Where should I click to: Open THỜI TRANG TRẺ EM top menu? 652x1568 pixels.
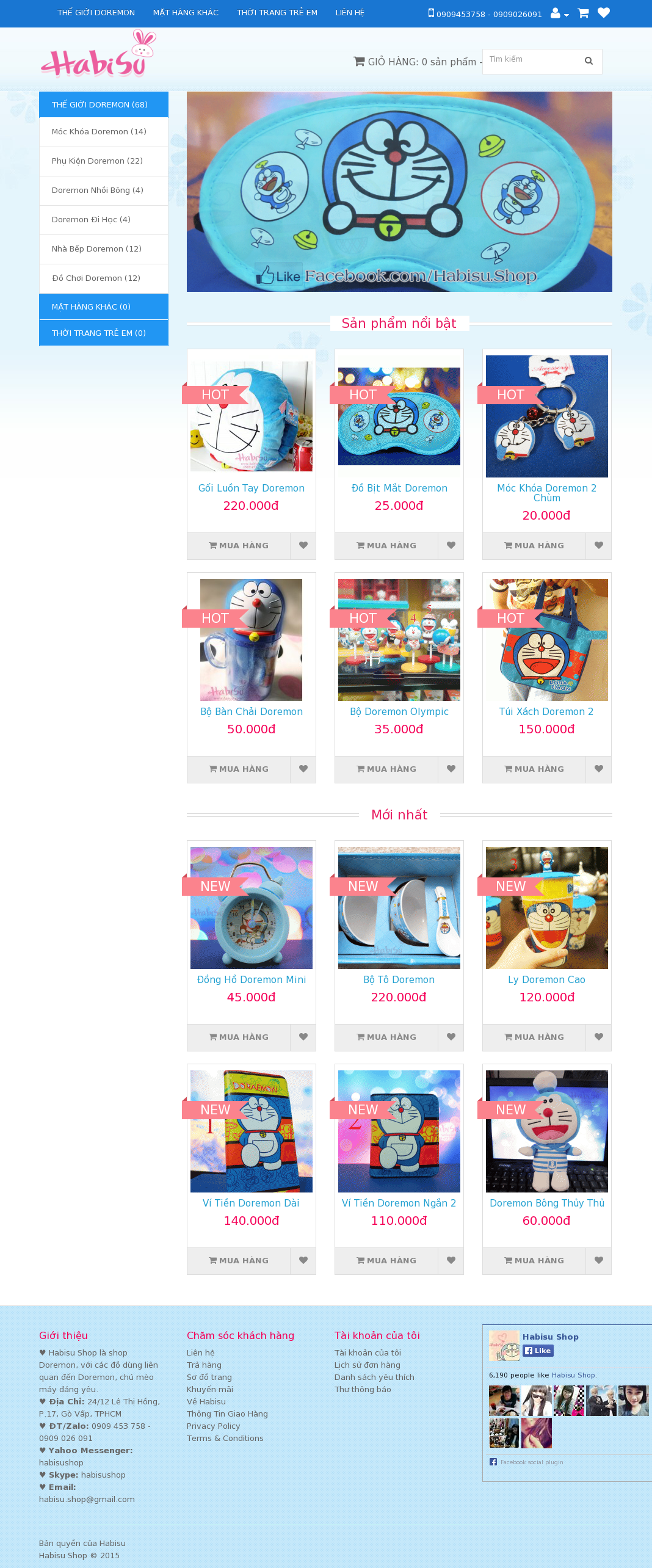click(277, 13)
